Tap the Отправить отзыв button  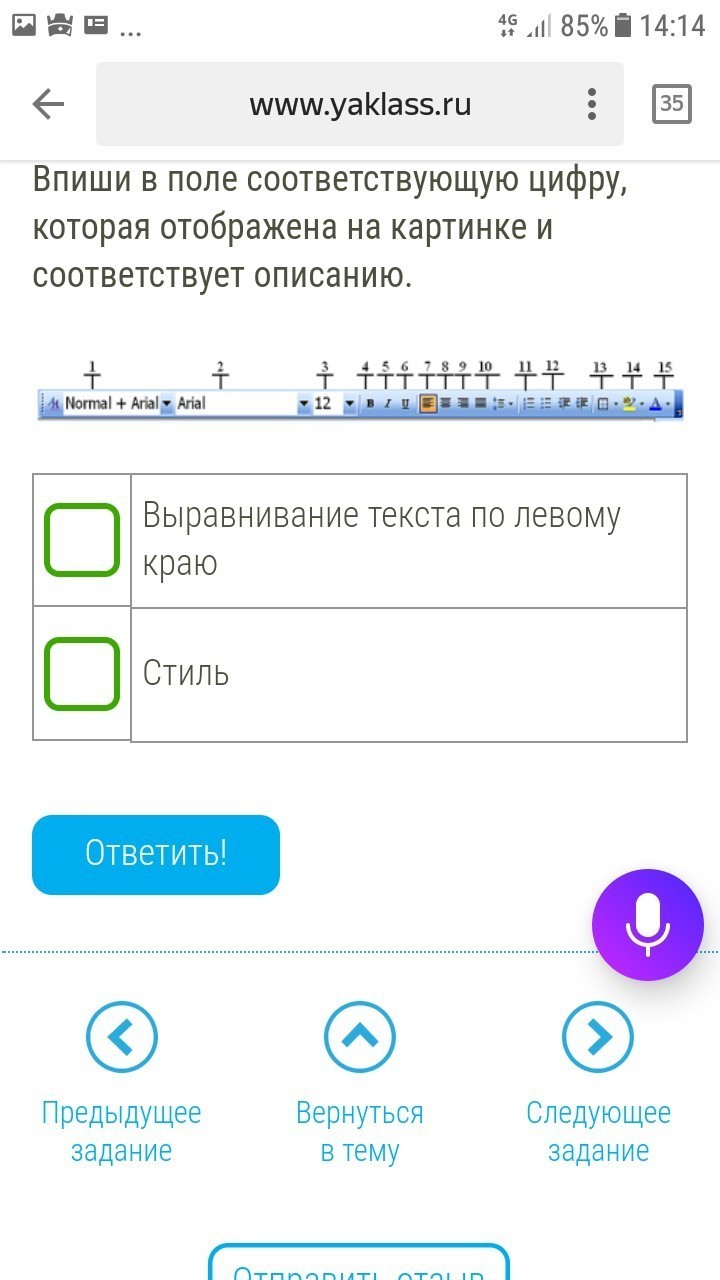tap(359, 1266)
